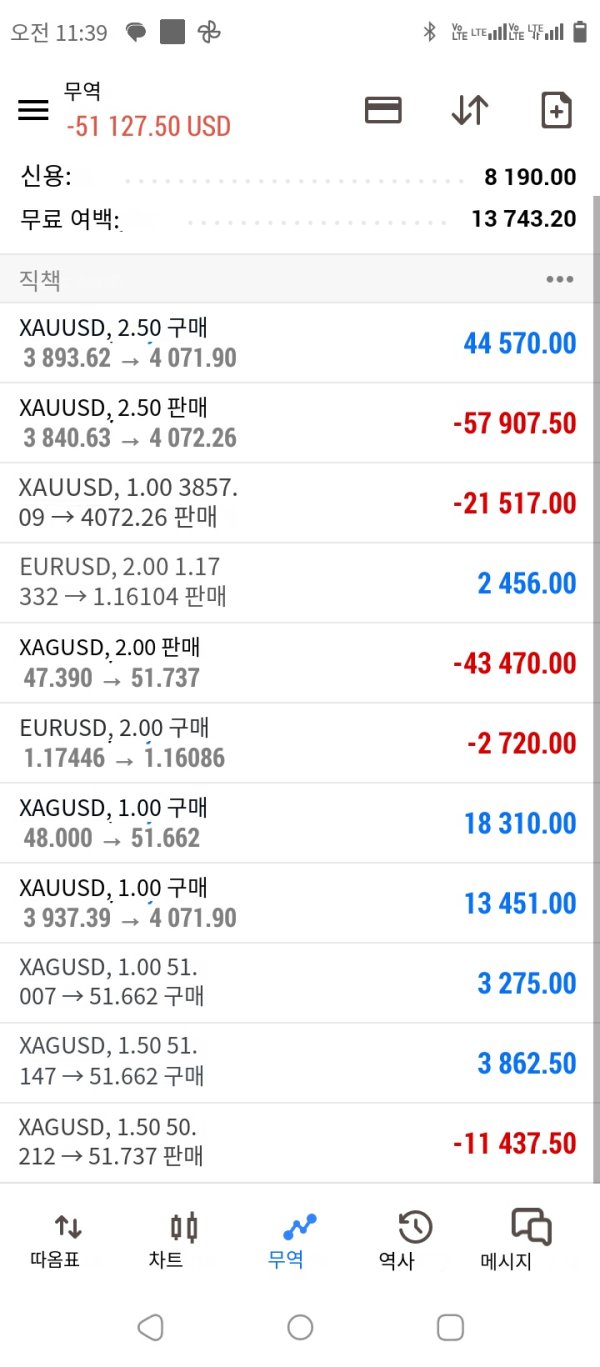Select the XAUUSD 1.00 구매 position at 3 937.39
This screenshot has height=1367, width=600.
tap(298, 903)
